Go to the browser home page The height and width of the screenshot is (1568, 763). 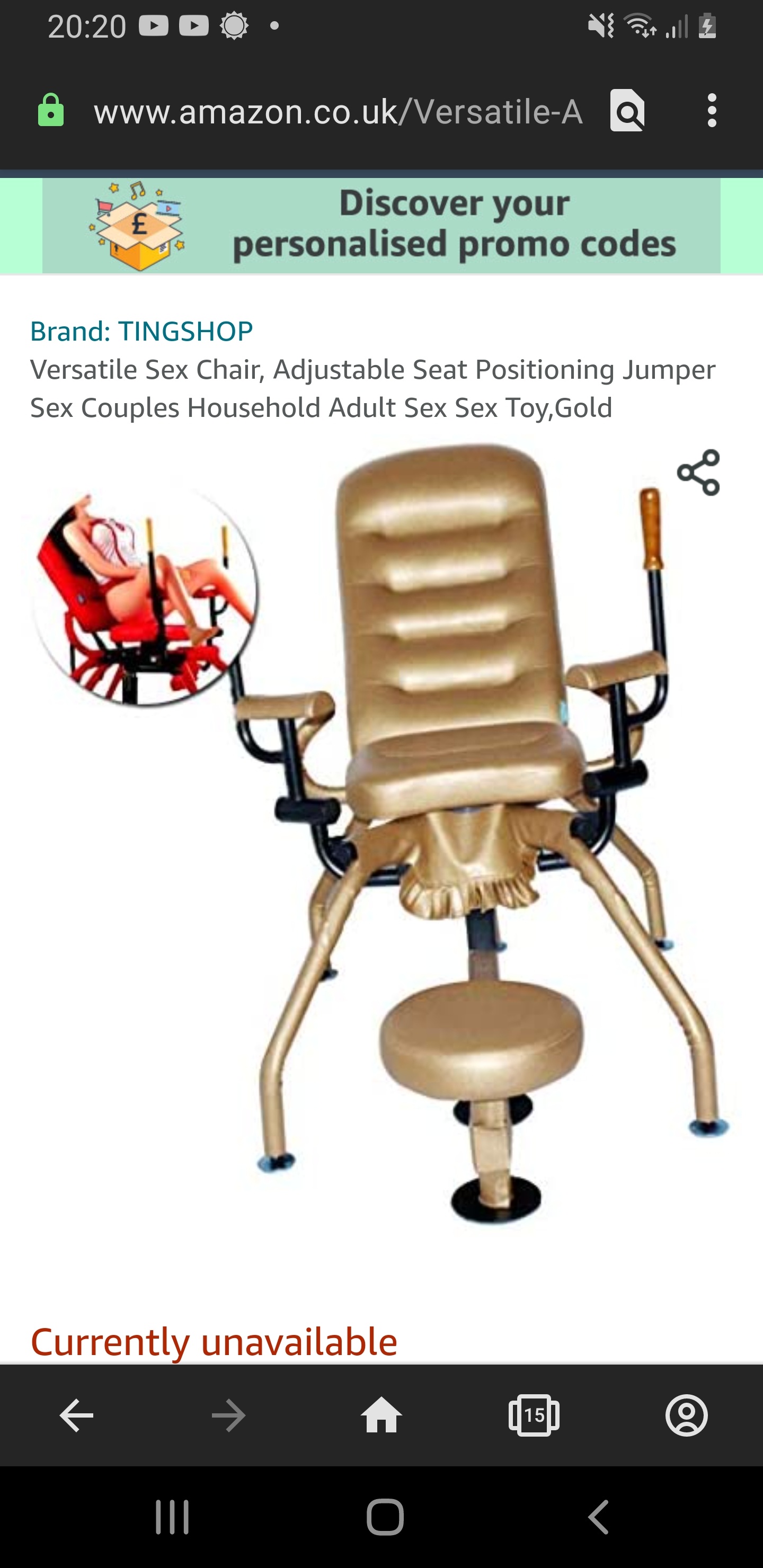(x=381, y=1414)
